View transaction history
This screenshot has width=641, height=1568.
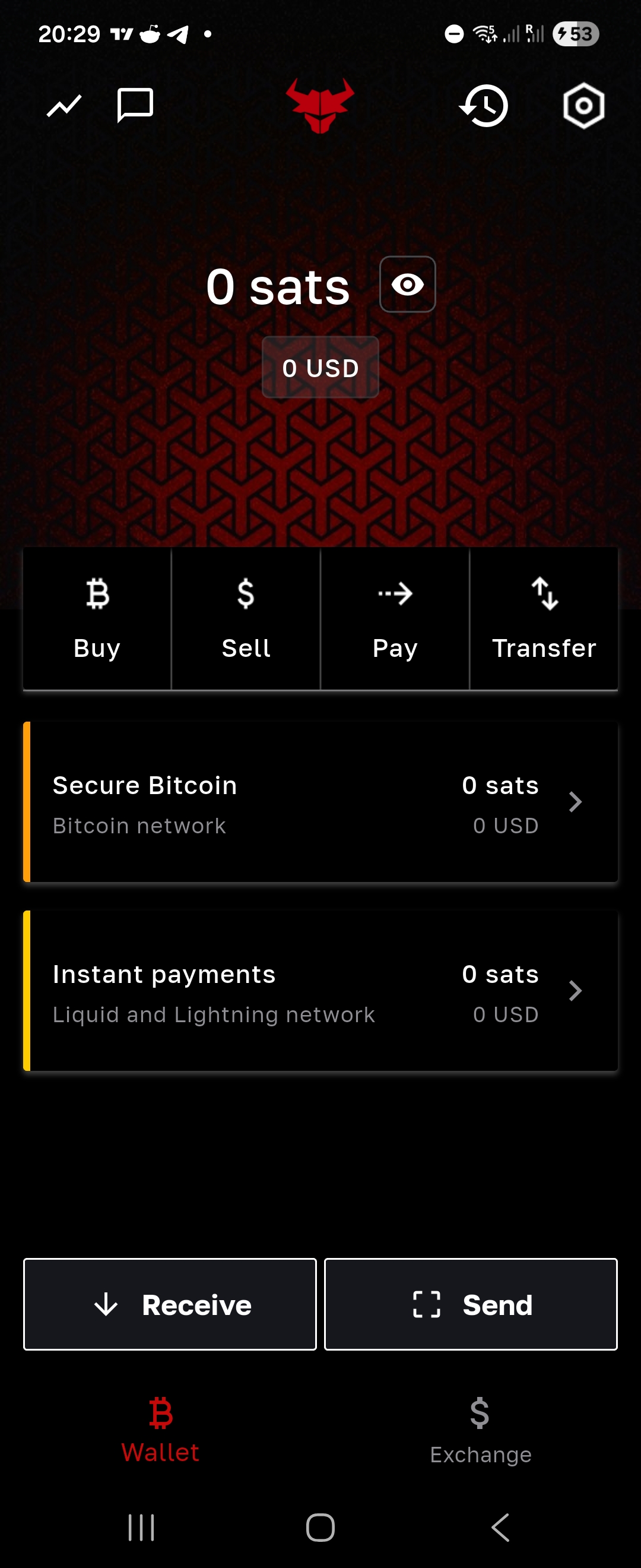tap(484, 106)
